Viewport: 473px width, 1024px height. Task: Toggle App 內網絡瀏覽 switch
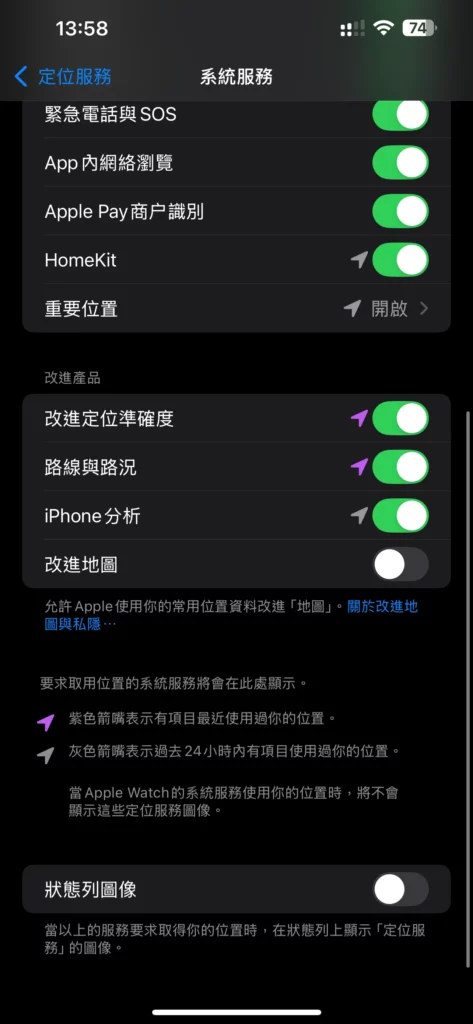pos(400,163)
